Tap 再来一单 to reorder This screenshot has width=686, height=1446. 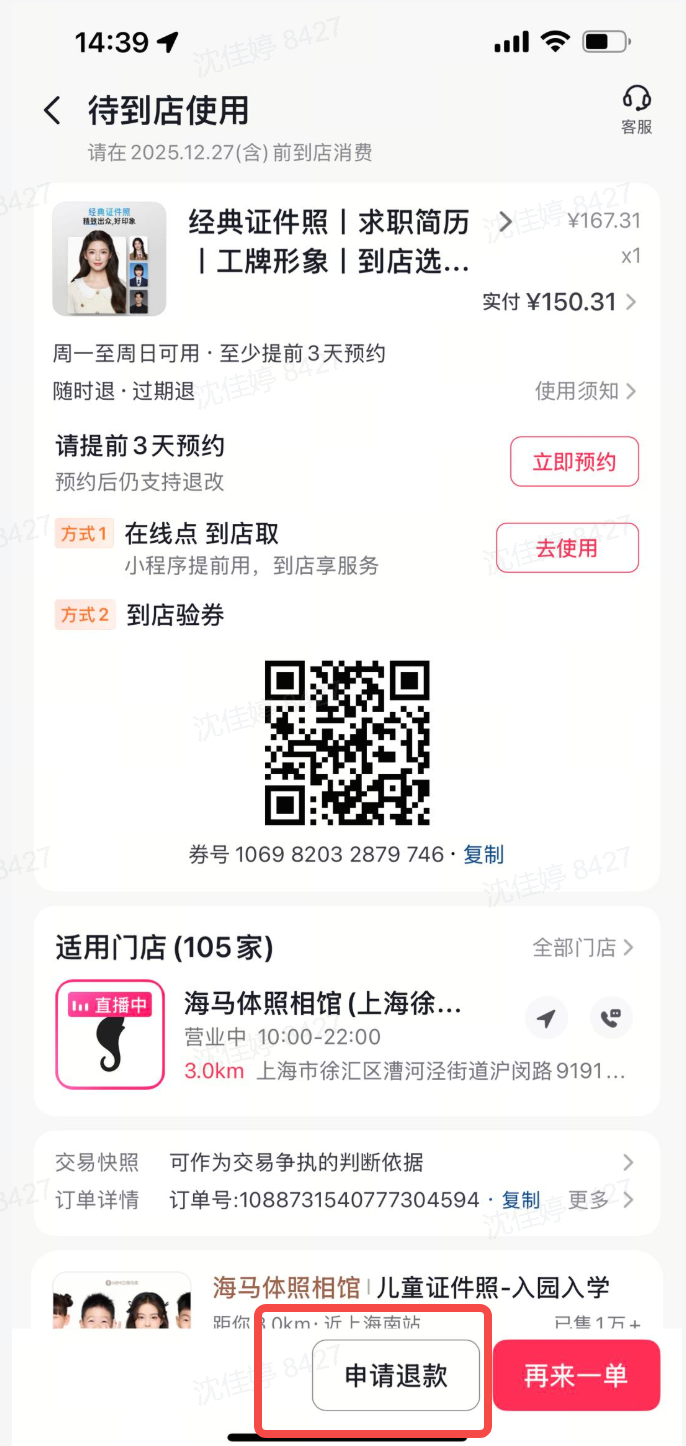coord(576,1376)
